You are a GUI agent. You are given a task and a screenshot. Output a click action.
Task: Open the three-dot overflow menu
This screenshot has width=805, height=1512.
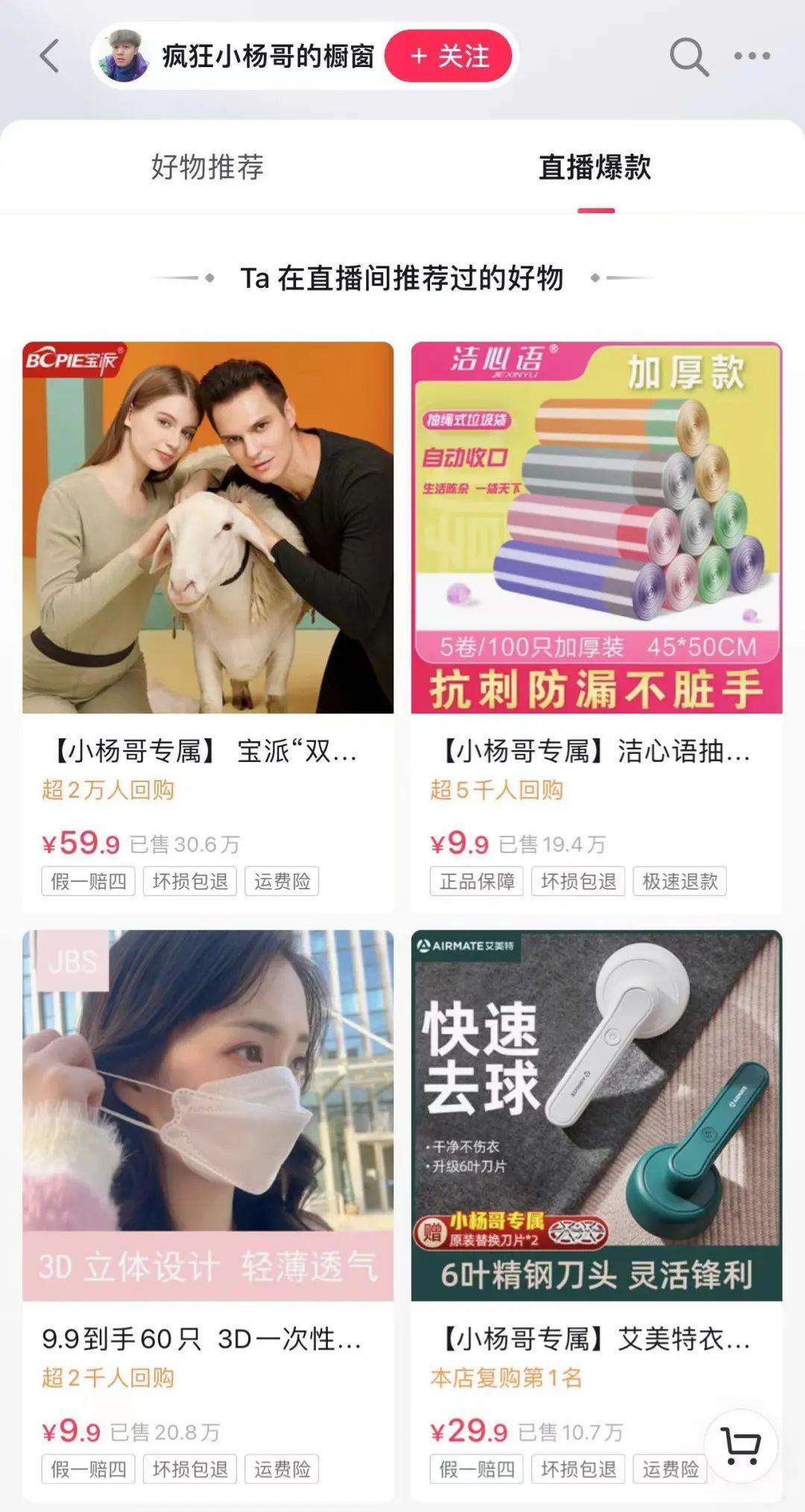tap(751, 57)
